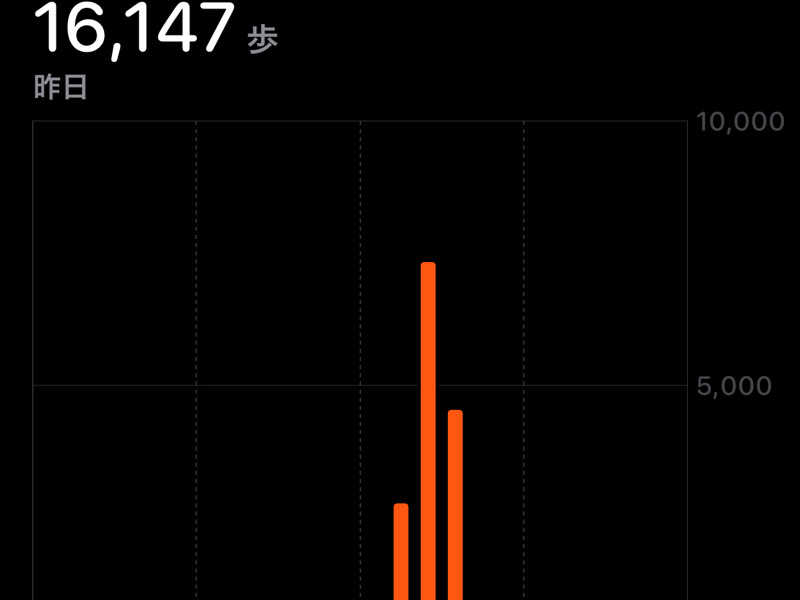Tap the shortest orange bar in the chart
800x600 pixels.
coord(401,552)
